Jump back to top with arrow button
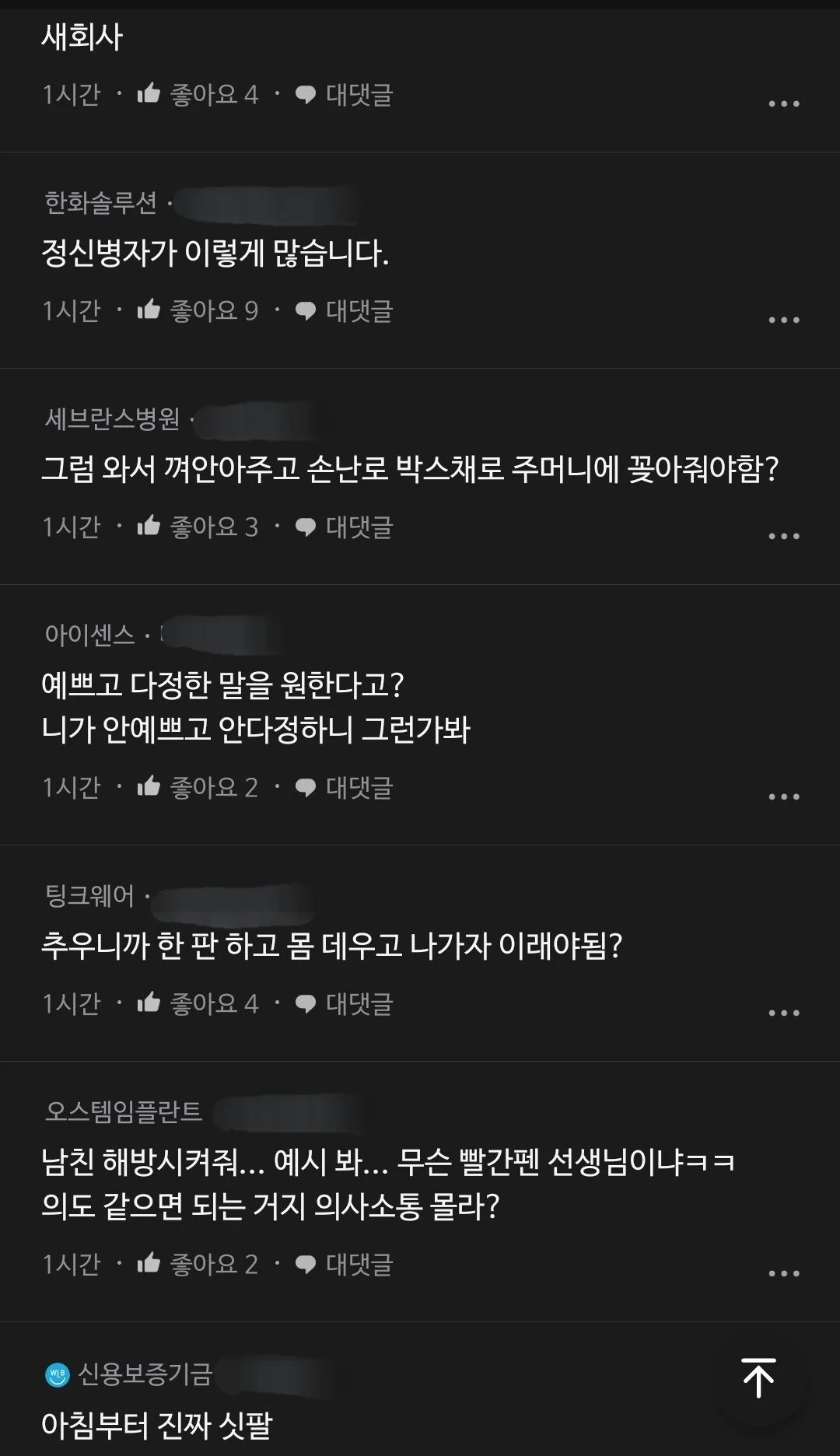This screenshot has width=840, height=1456. (758, 1377)
